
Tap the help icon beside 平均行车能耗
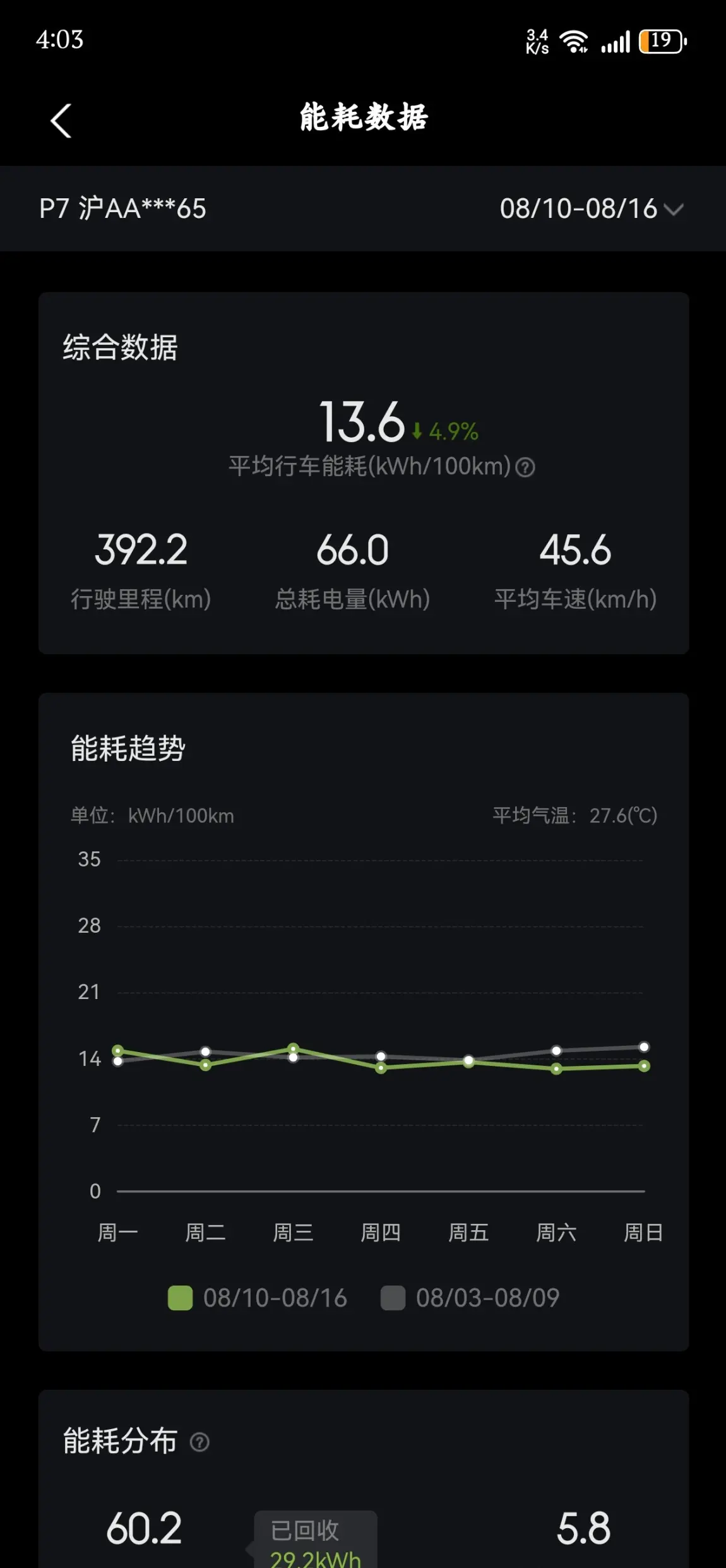[525, 467]
